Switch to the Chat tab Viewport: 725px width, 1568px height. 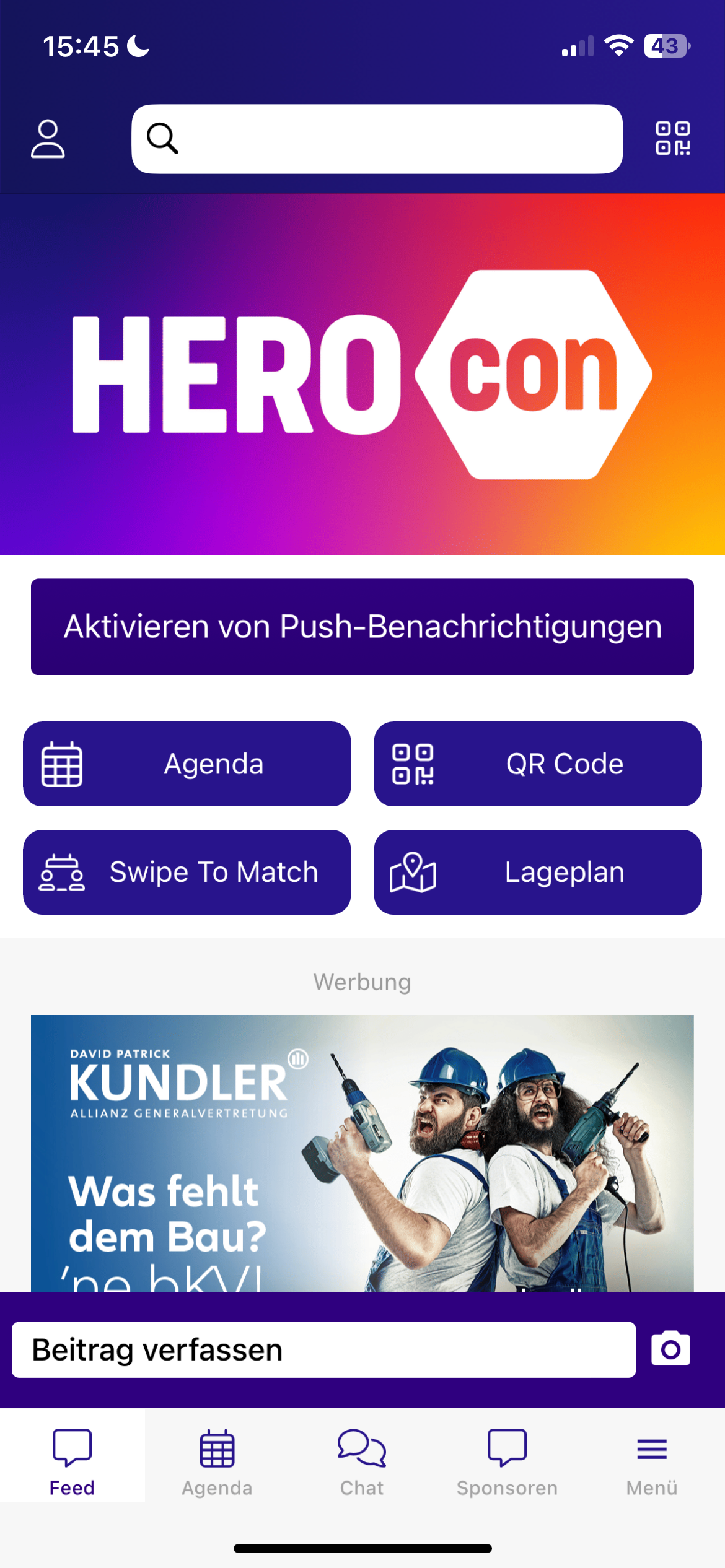(x=362, y=1461)
